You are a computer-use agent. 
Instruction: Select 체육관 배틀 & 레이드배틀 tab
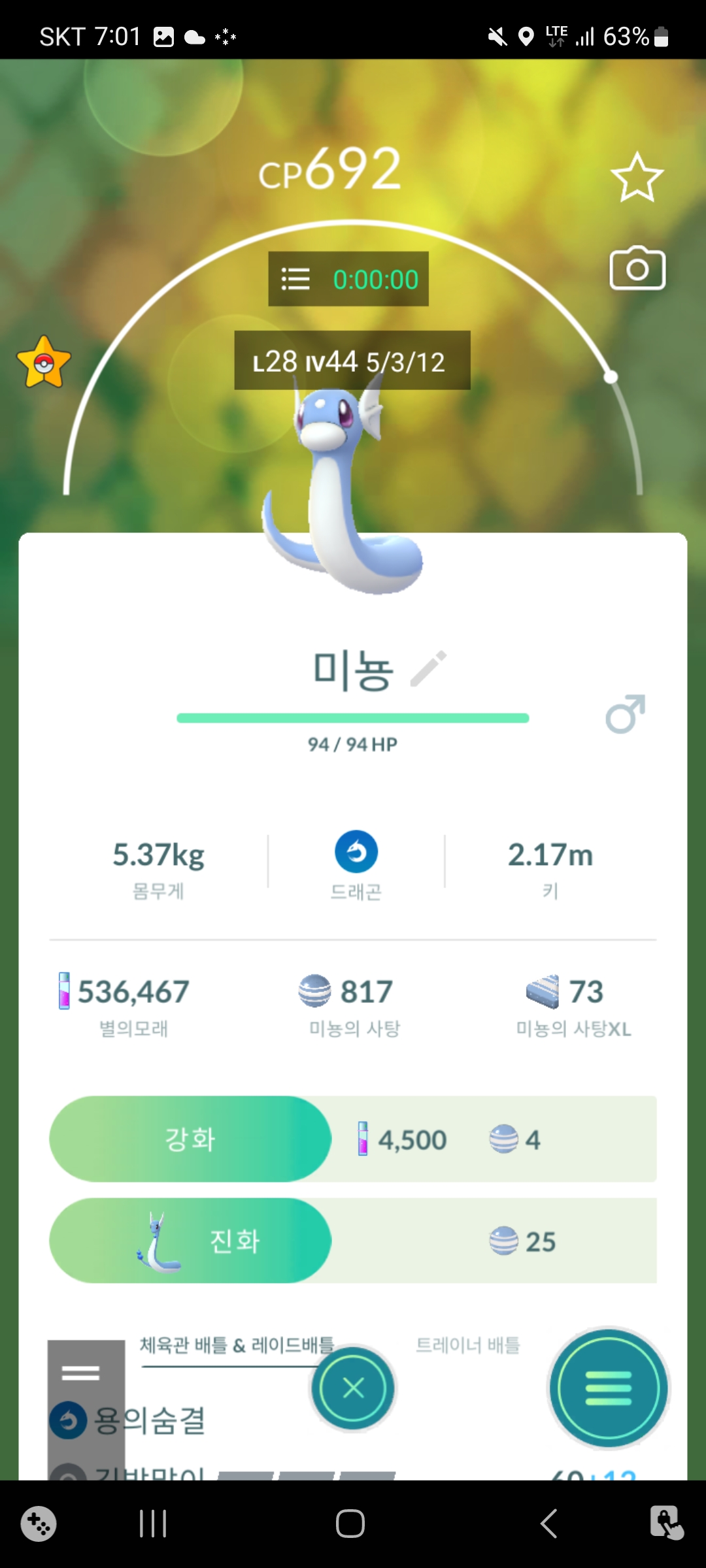click(237, 1345)
